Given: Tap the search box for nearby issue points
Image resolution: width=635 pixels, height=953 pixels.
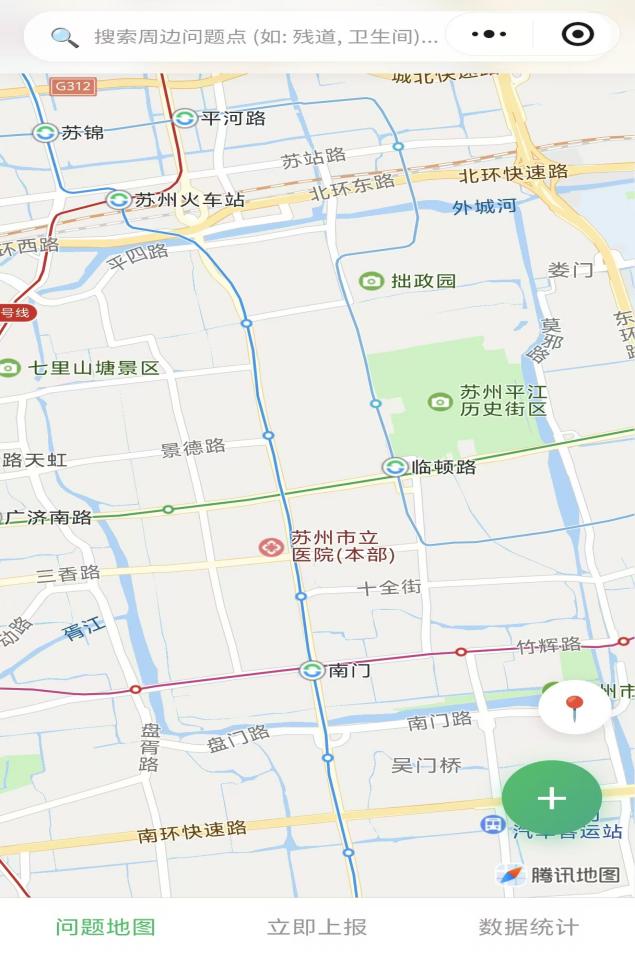Looking at the screenshot, I should (250, 37).
